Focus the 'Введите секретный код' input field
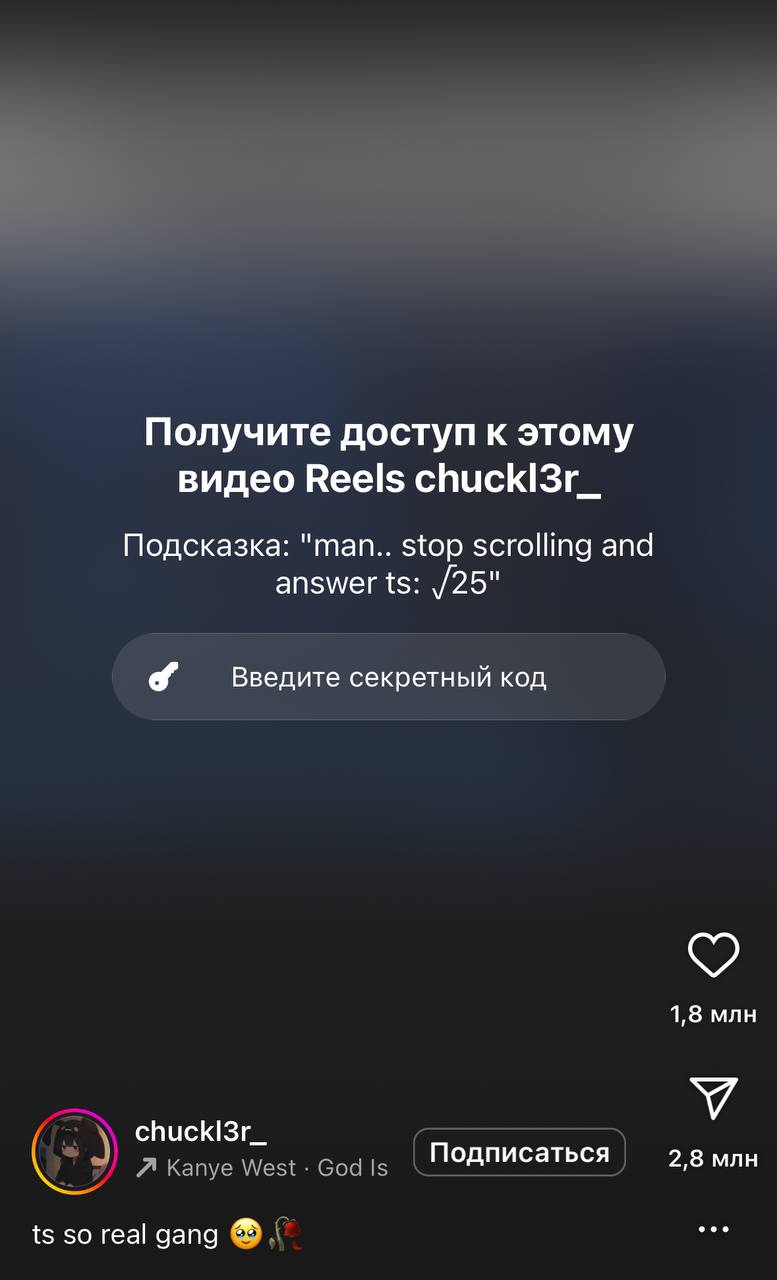Image resolution: width=777 pixels, height=1280 pixels. (388, 676)
